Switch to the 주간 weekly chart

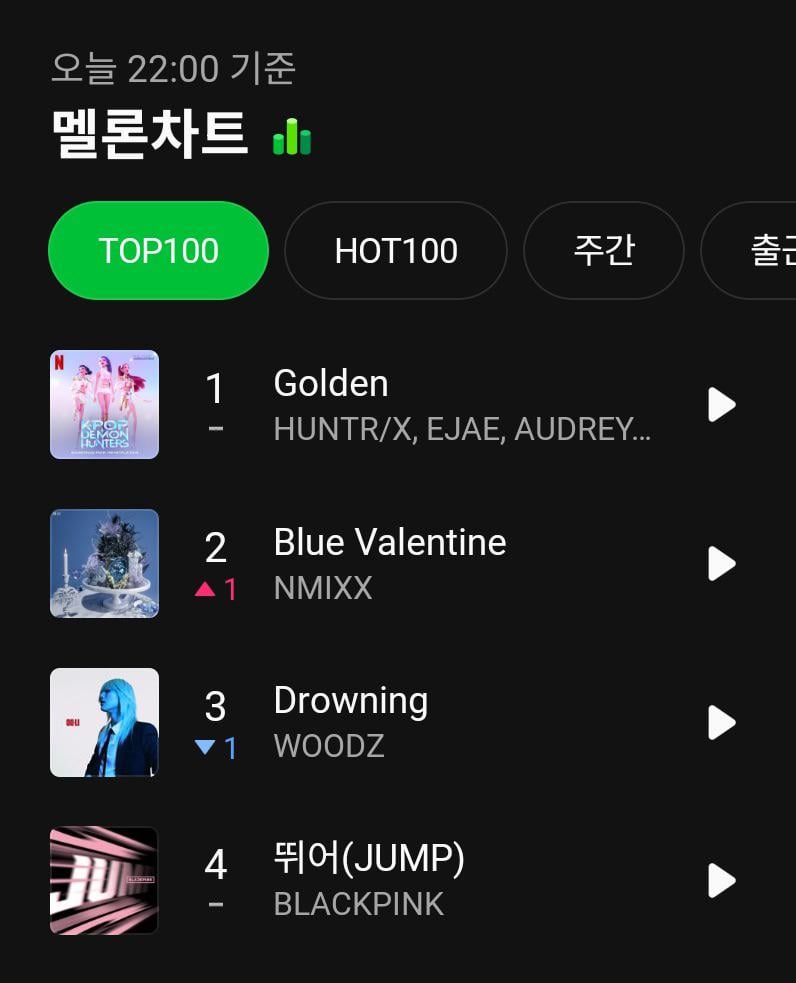pyautogui.click(x=603, y=251)
